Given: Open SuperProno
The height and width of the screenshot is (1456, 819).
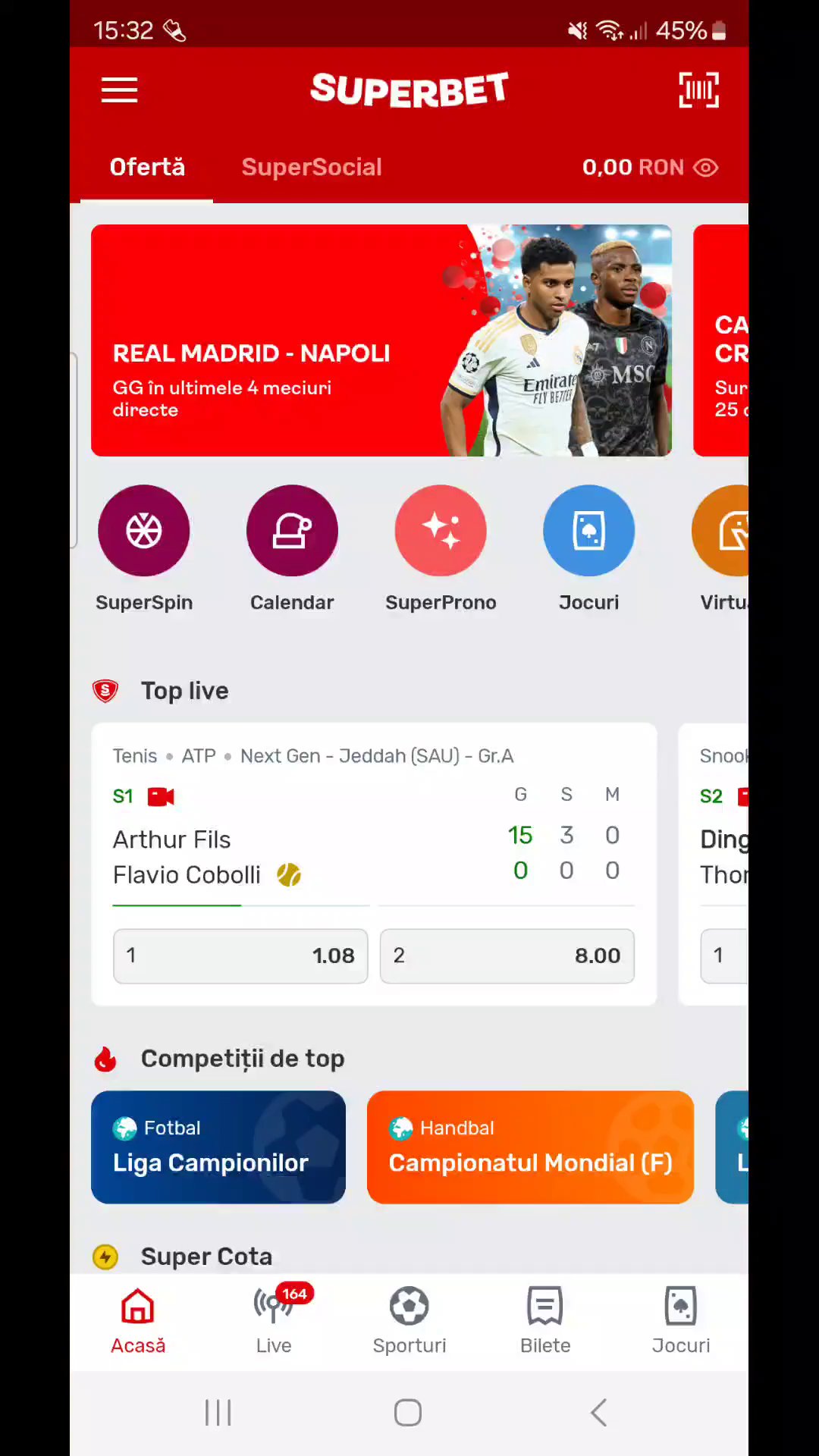Looking at the screenshot, I should click(x=441, y=531).
